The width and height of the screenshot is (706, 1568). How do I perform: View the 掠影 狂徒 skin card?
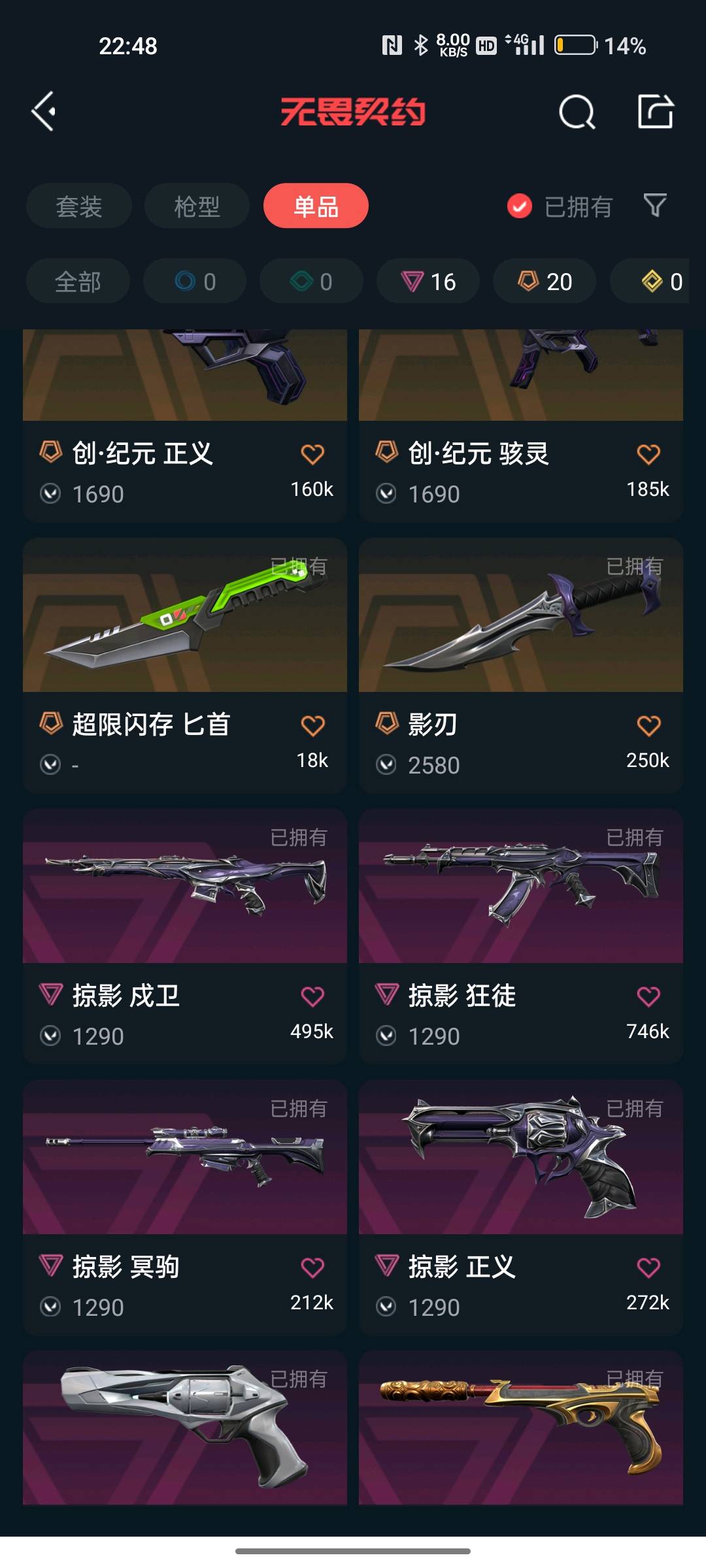[x=521, y=936]
